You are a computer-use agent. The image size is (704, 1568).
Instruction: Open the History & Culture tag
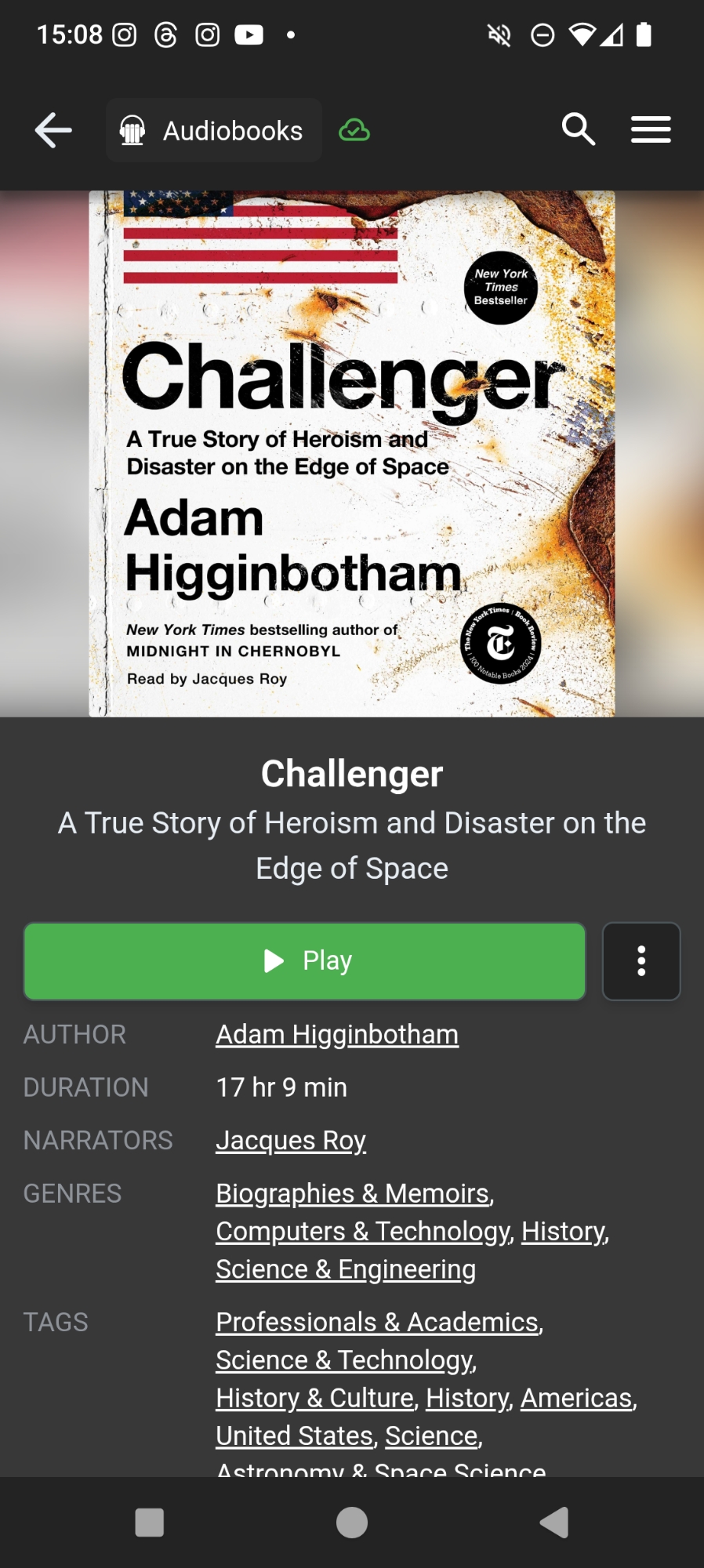click(314, 1398)
